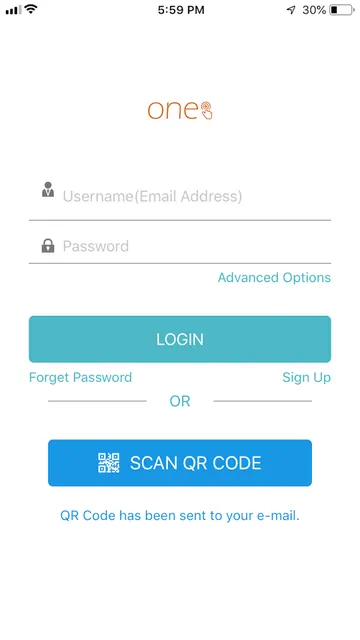The image size is (360, 640).
Task: Tap the SCAN QR CODE button
Action: pyautogui.click(x=180, y=463)
